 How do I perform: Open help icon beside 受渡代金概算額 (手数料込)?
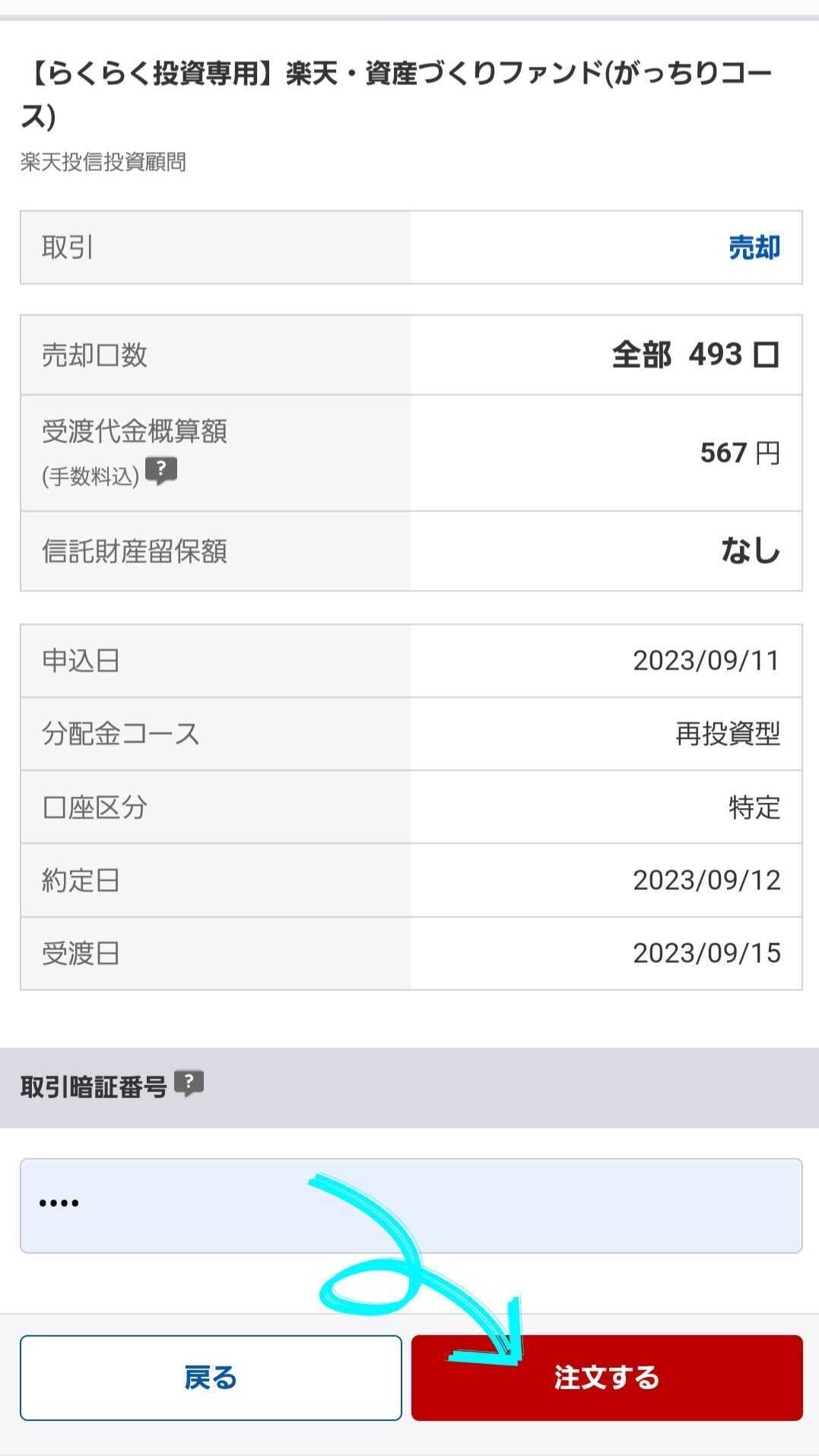coord(161,471)
